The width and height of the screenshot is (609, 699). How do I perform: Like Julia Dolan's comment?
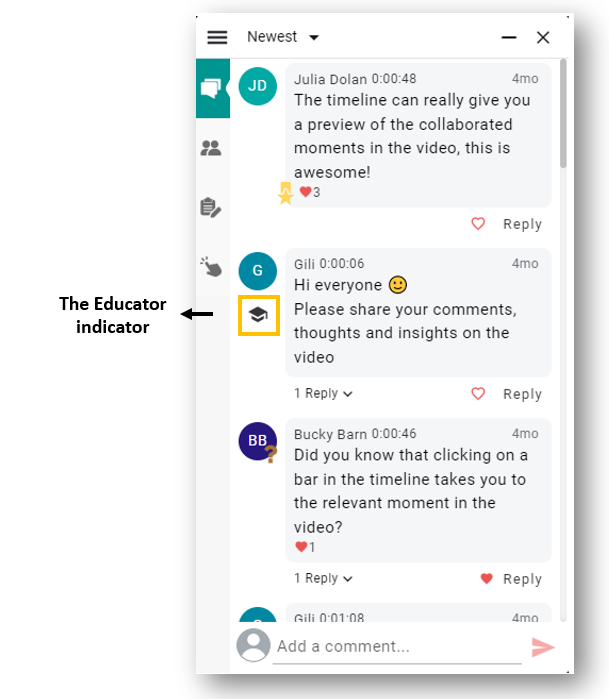[x=478, y=224]
